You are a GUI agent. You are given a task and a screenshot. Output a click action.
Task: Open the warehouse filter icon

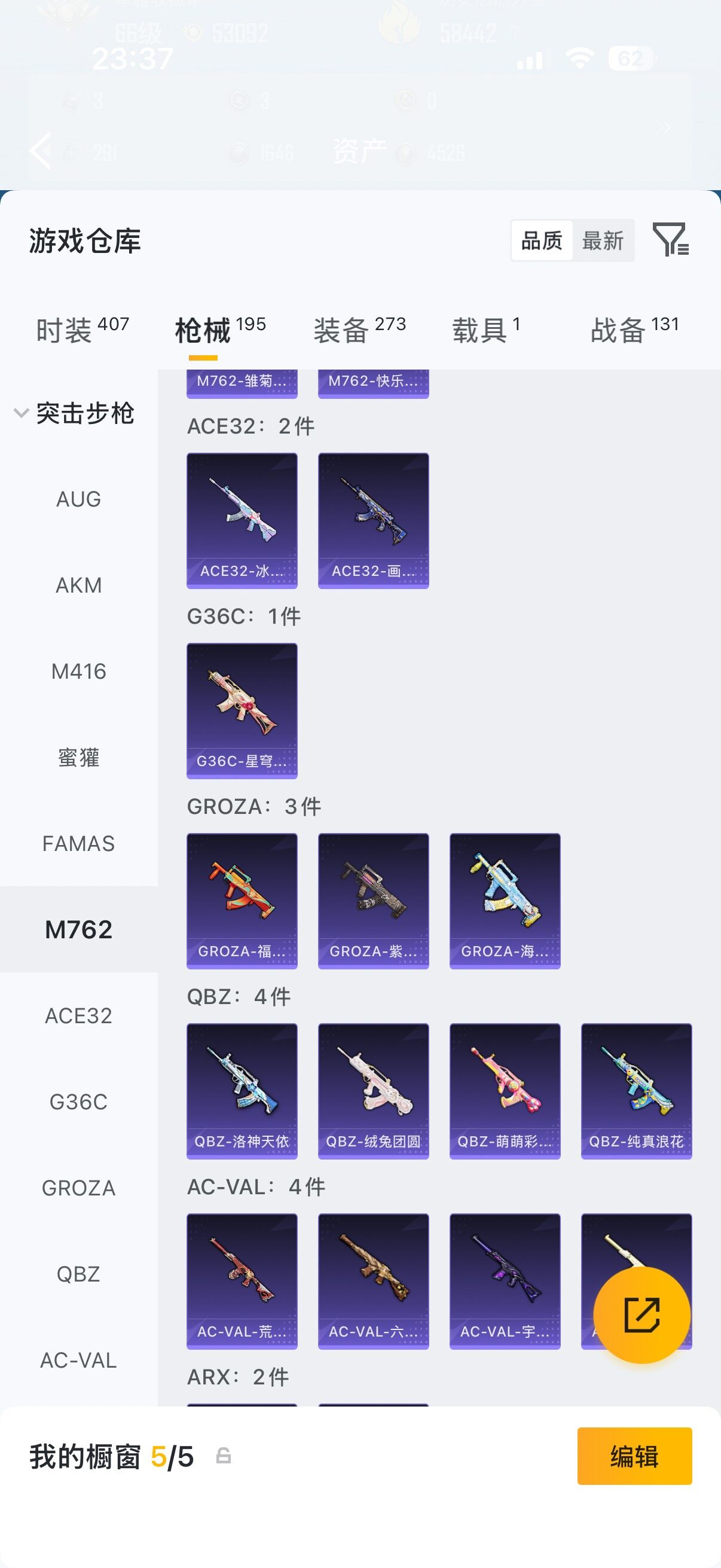click(671, 239)
